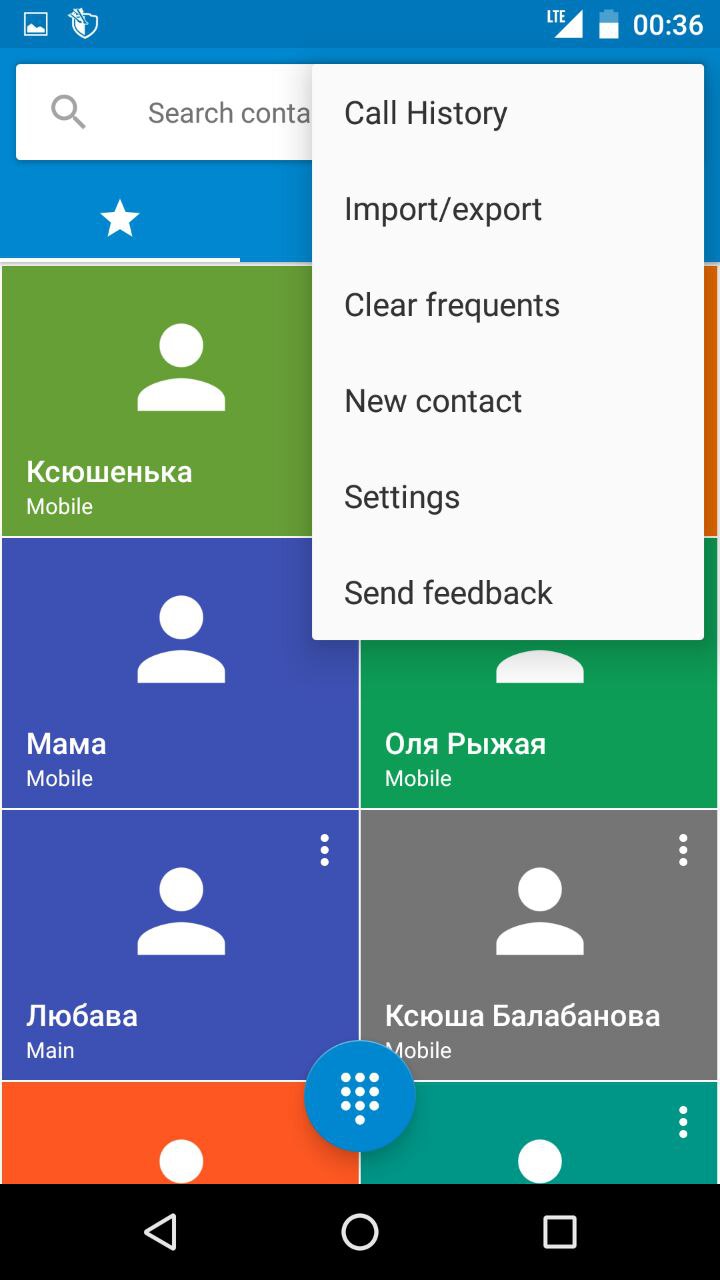The image size is (720, 1280).
Task: Go back with the system back button
Action: point(160,1232)
